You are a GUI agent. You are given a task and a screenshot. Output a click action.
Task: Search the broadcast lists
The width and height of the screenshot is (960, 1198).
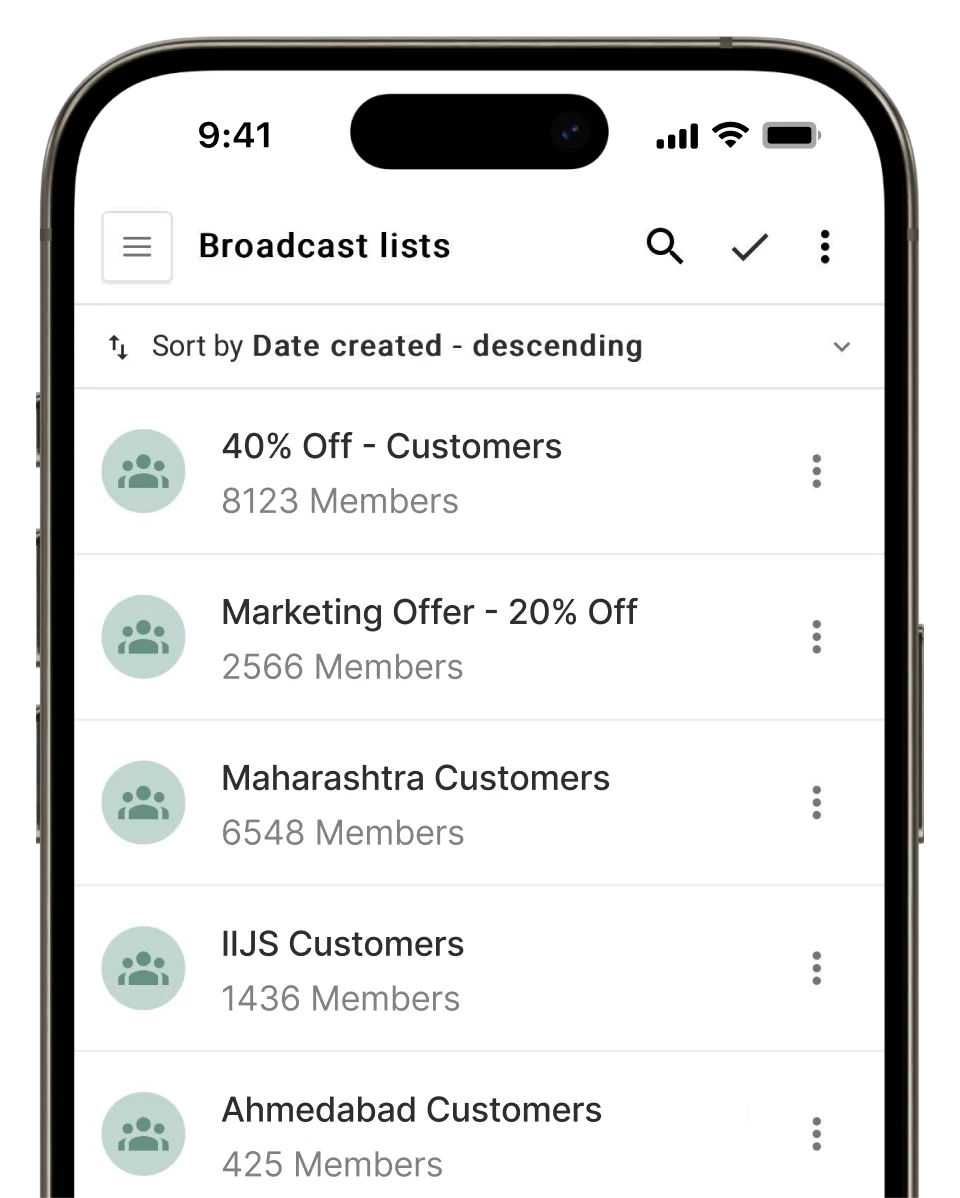click(x=664, y=246)
